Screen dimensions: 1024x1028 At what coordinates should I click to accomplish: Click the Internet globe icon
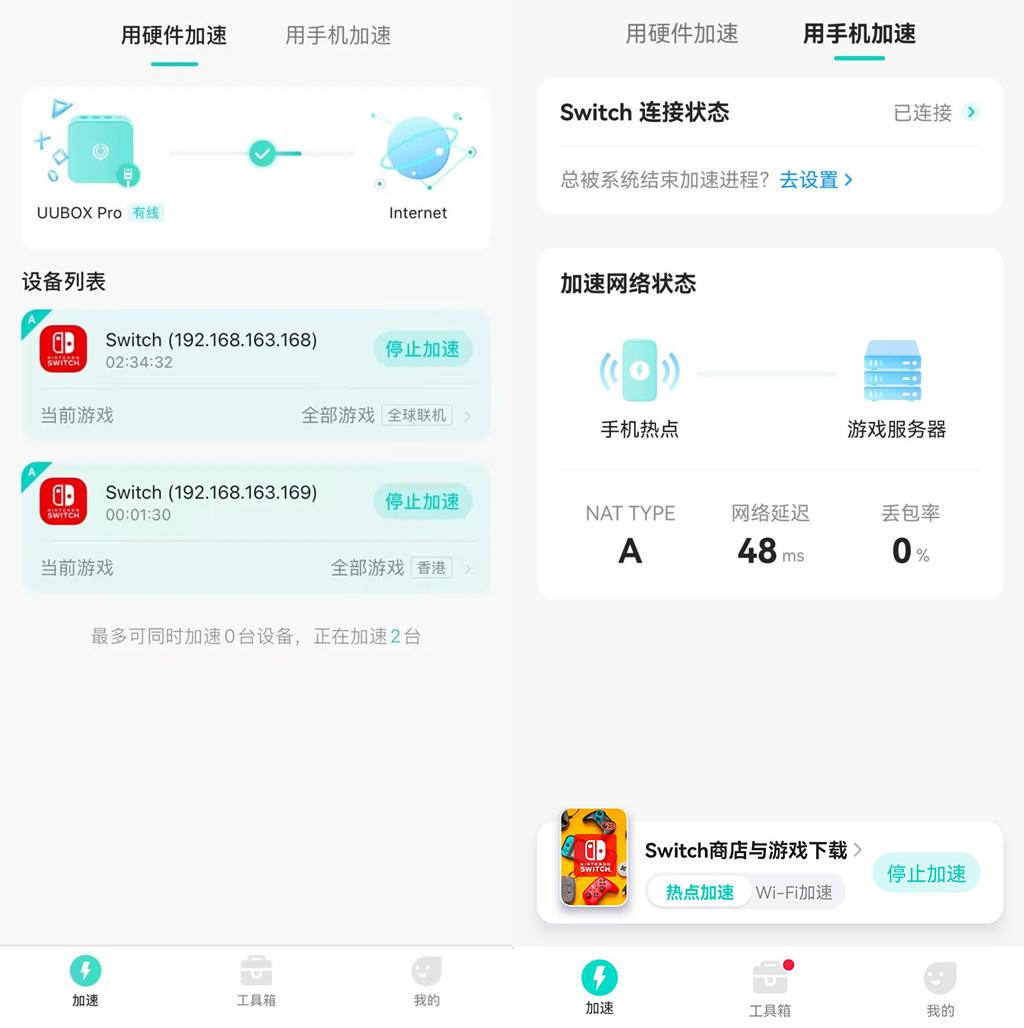click(x=418, y=150)
